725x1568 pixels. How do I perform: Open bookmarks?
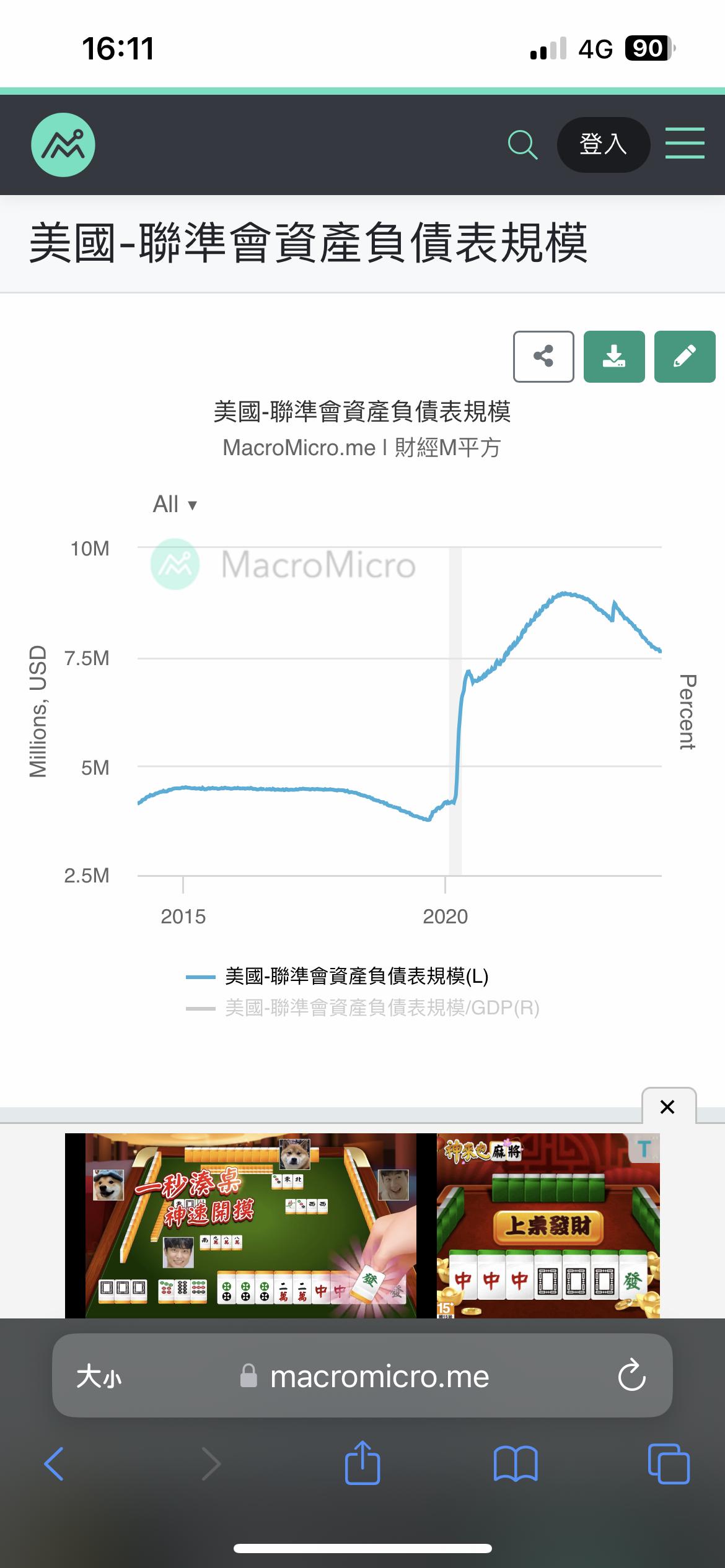tap(516, 1464)
